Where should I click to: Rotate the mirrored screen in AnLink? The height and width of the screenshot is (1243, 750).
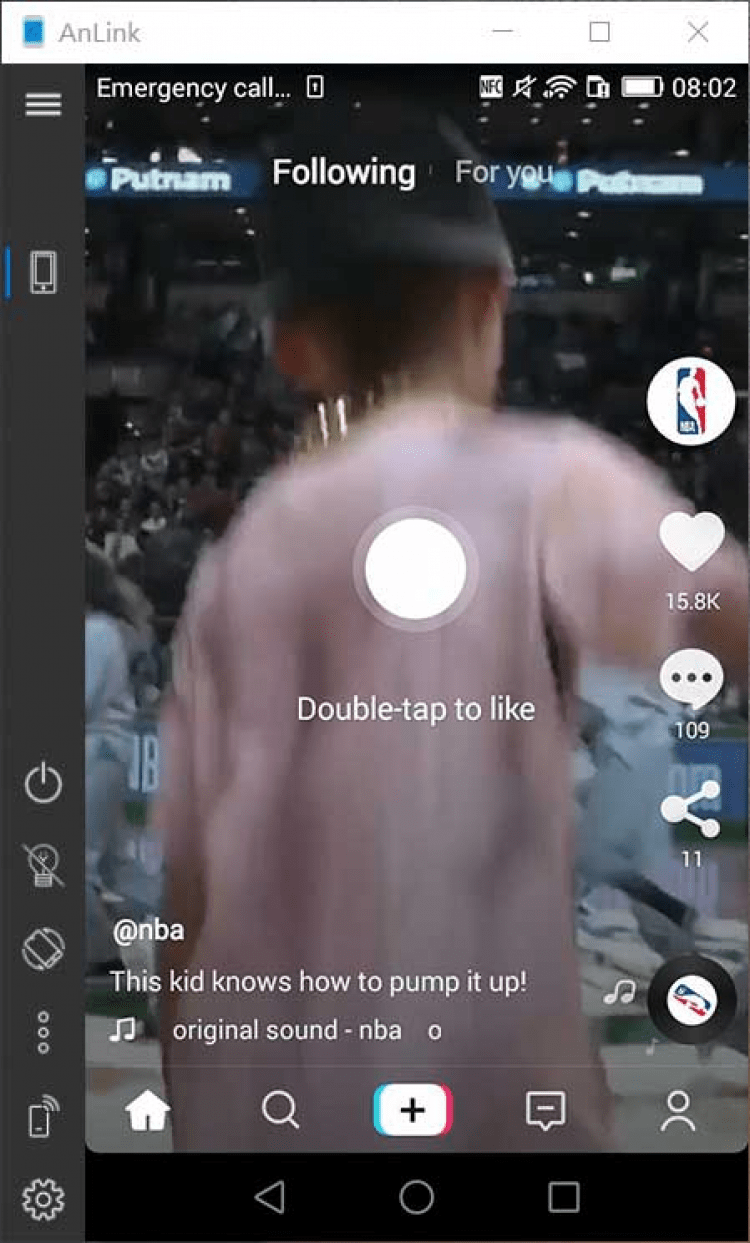click(43, 948)
